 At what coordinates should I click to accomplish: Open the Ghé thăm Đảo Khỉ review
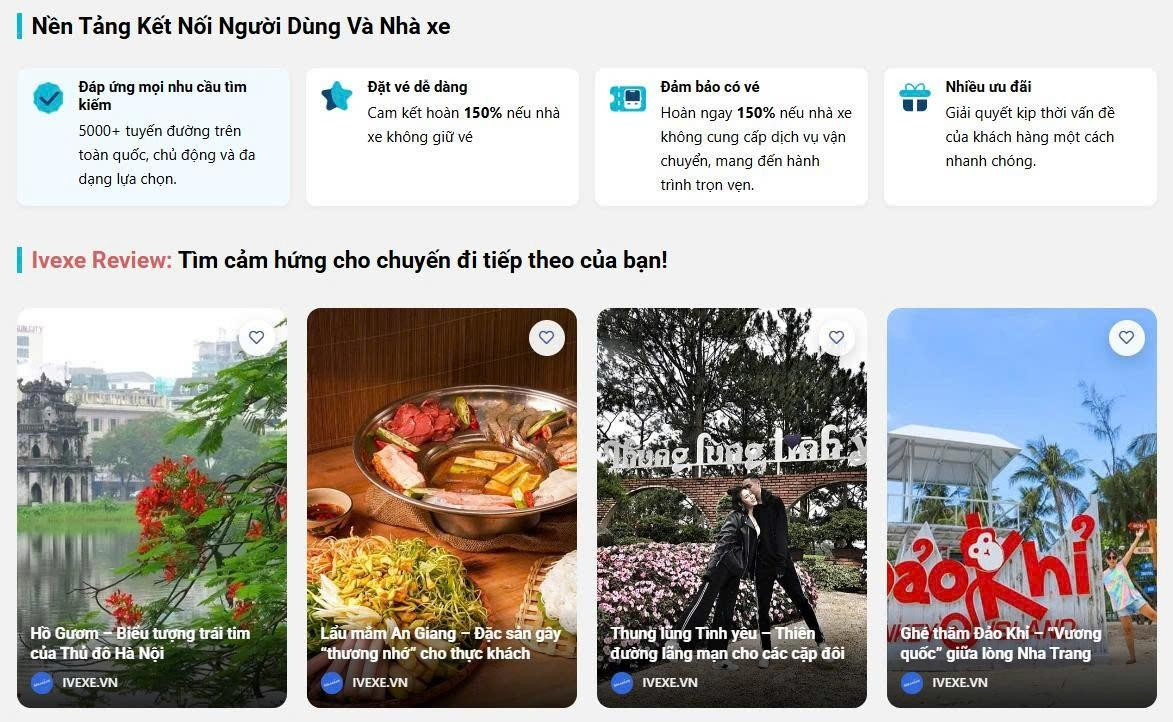tap(1000, 643)
